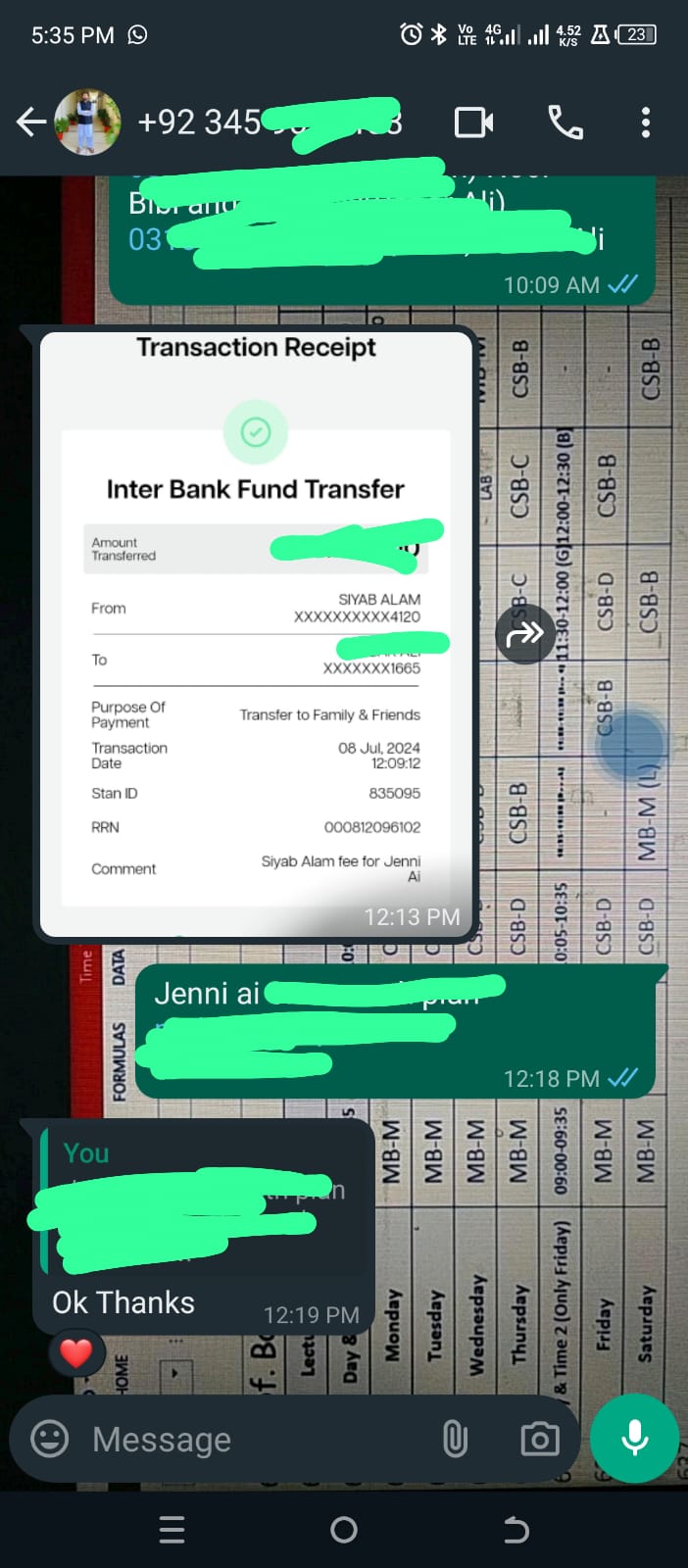Attach a file with the paperclip
This screenshot has height=1568, width=688.
(x=455, y=1439)
